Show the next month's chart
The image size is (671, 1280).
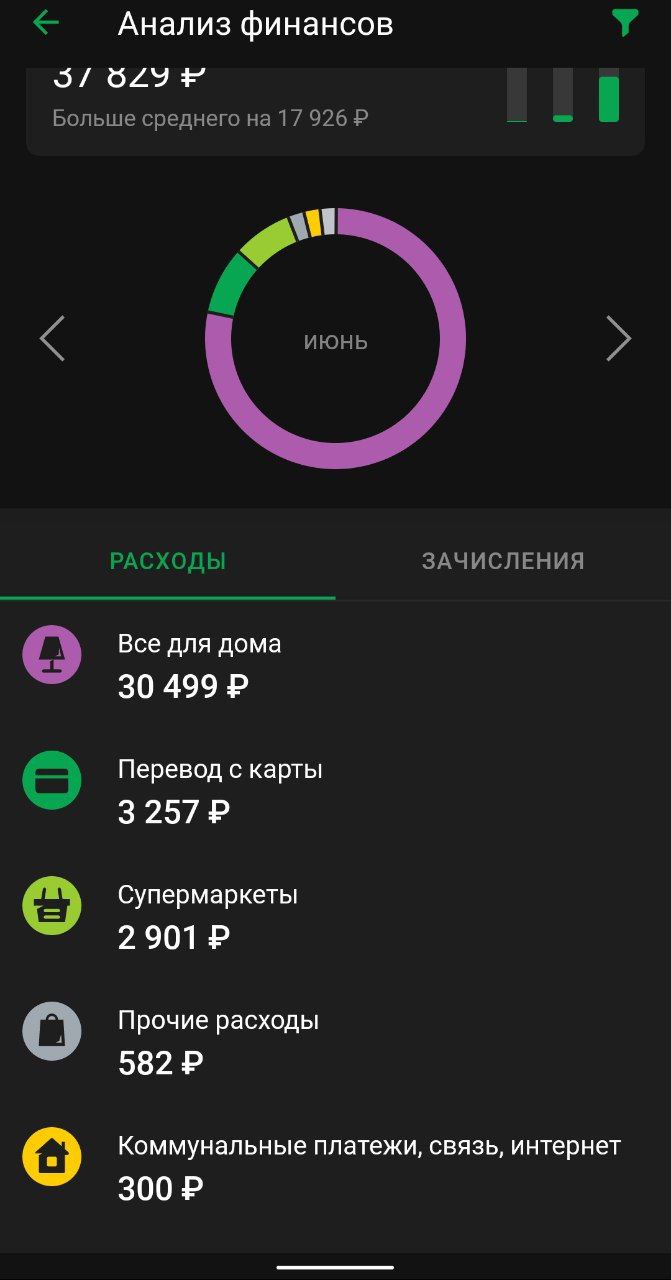[x=619, y=339]
